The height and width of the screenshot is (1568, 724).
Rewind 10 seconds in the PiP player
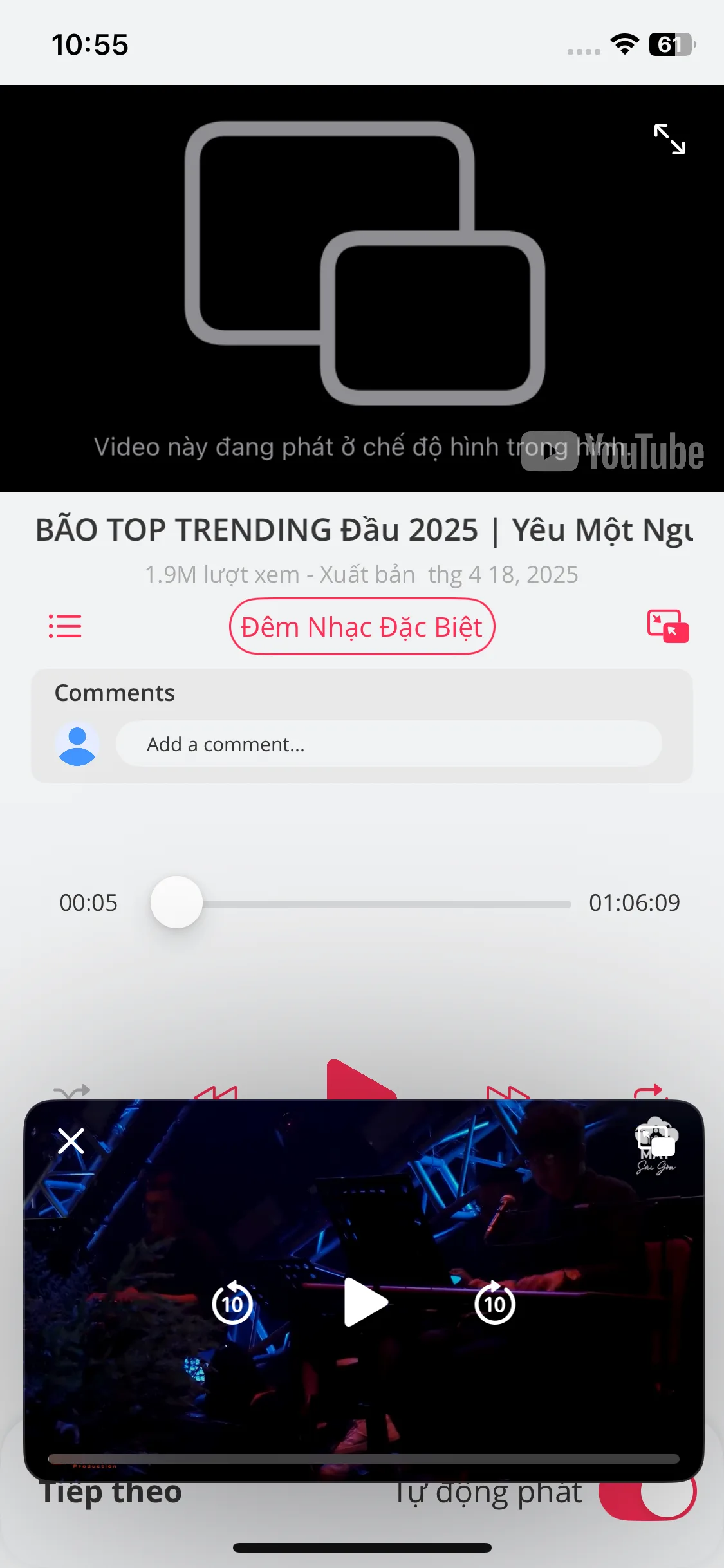[232, 1303]
